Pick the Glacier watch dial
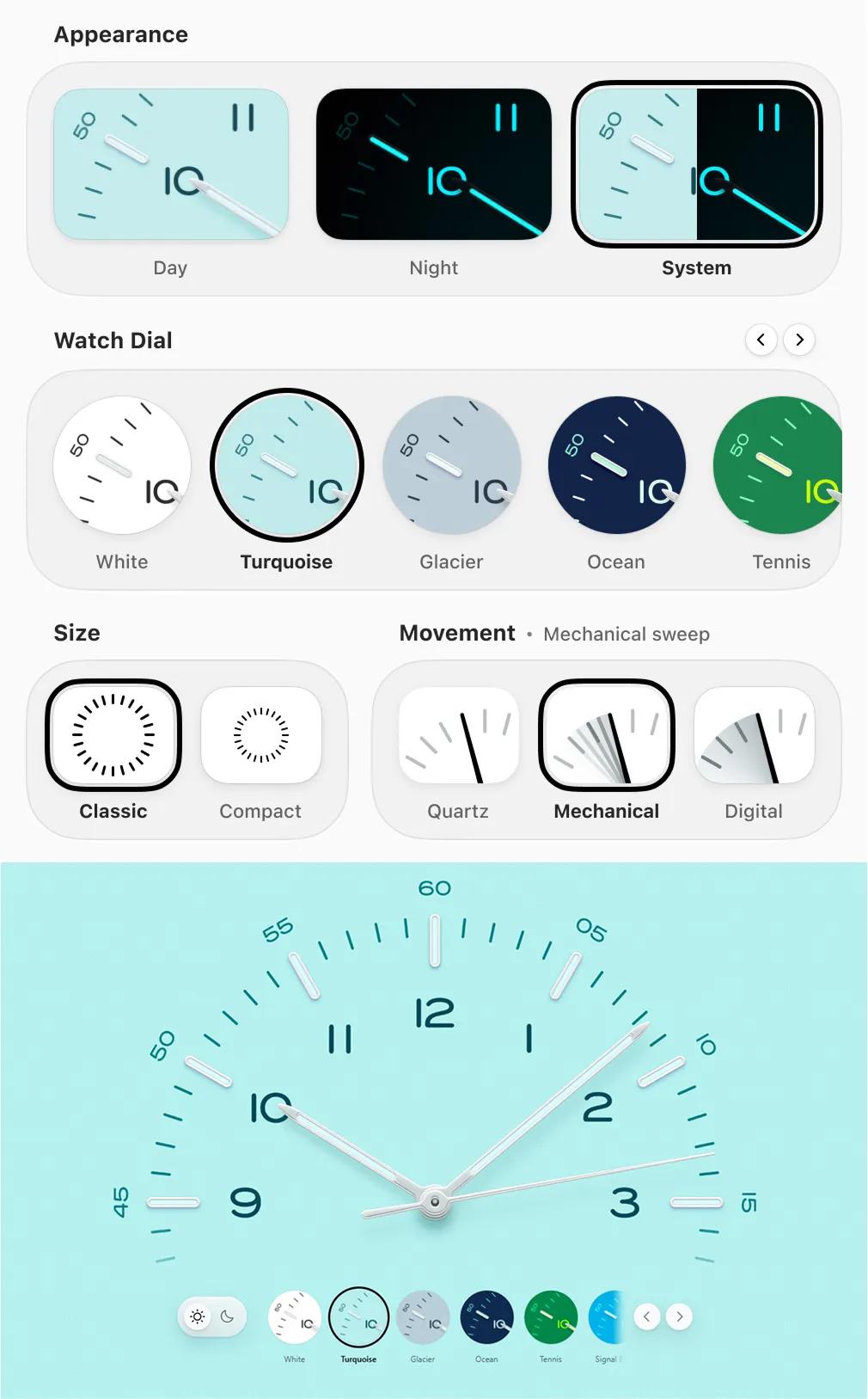This screenshot has height=1399, width=868. [x=451, y=465]
